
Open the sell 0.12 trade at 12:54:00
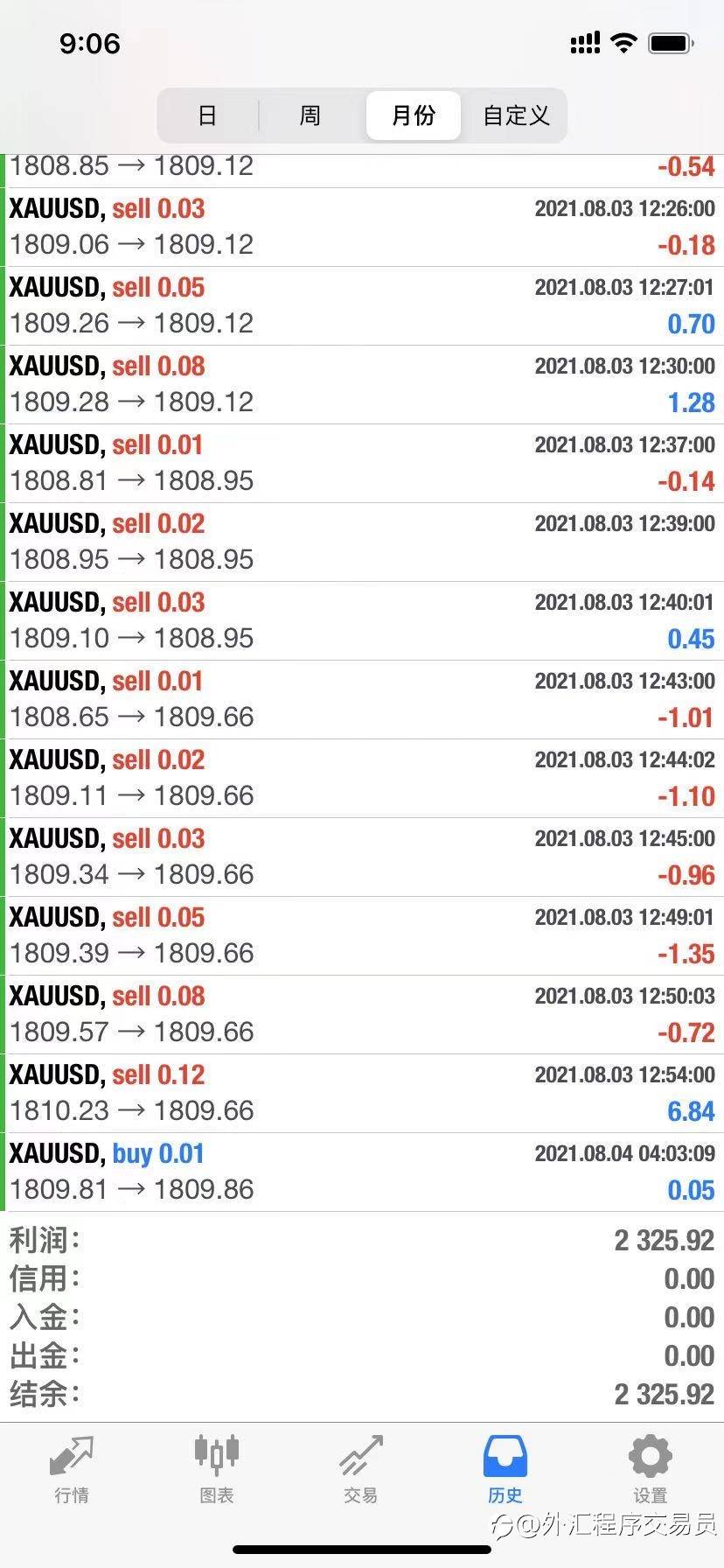click(x=362, y=1094)
